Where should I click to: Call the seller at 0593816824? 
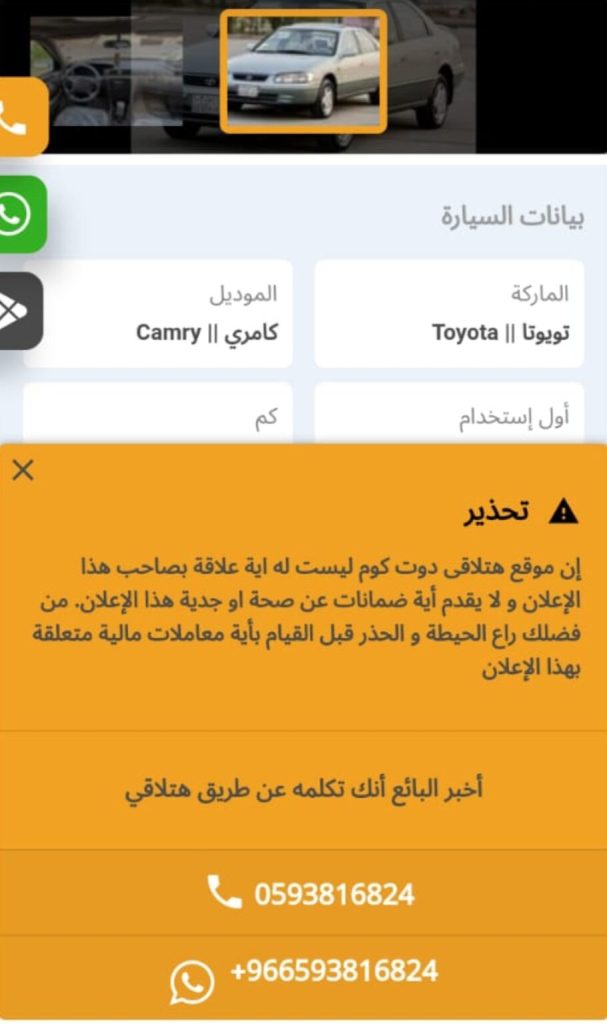[x=303, y=893]
